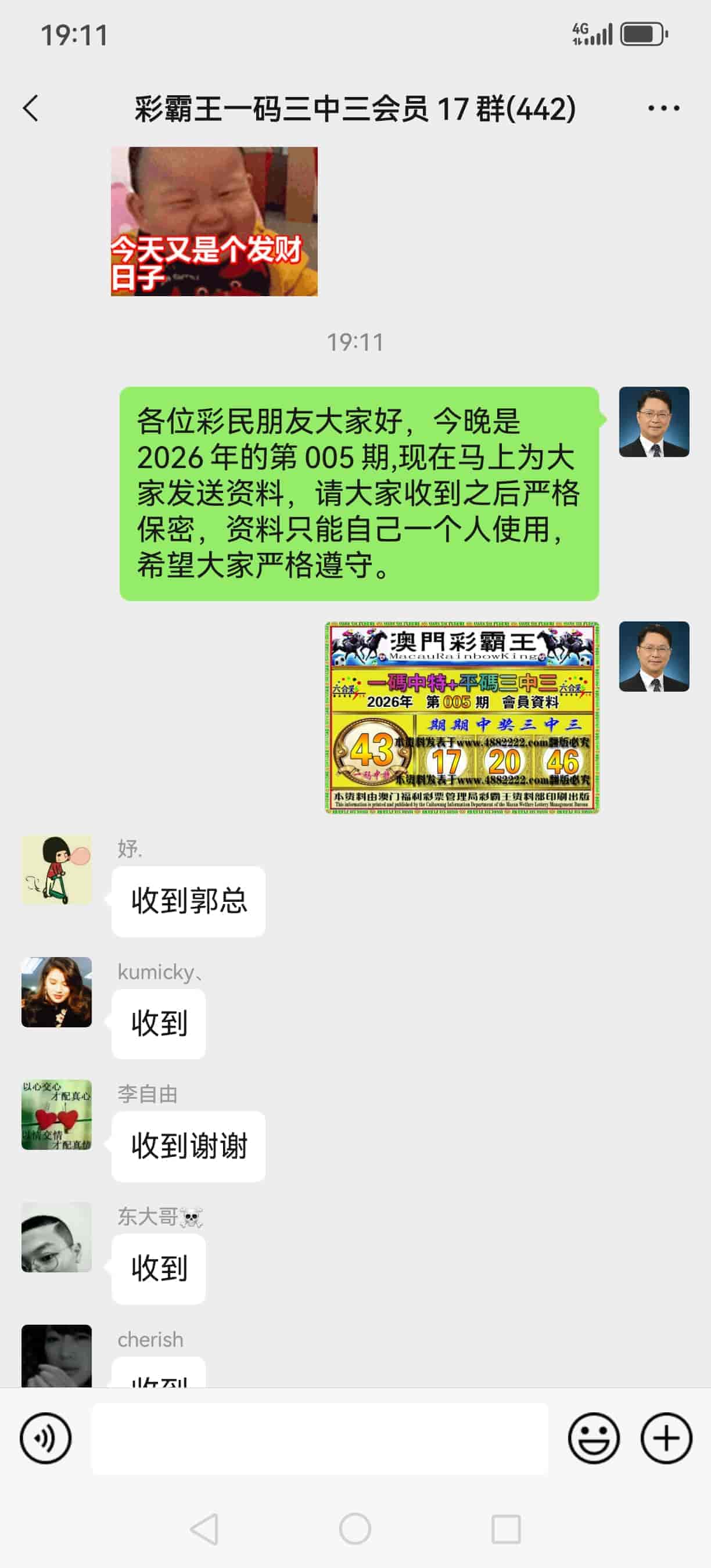
Task: View 妤's profile avatar
Action: (56, 870)
